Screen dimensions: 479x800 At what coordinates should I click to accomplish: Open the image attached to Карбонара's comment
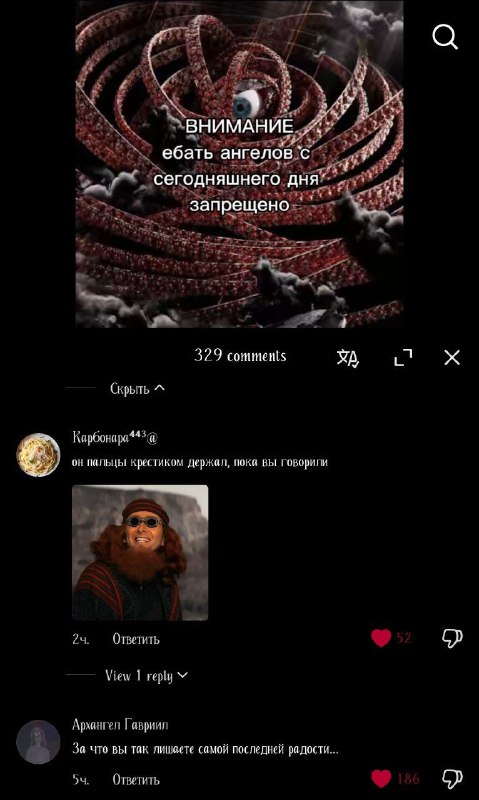click(140, 553)
